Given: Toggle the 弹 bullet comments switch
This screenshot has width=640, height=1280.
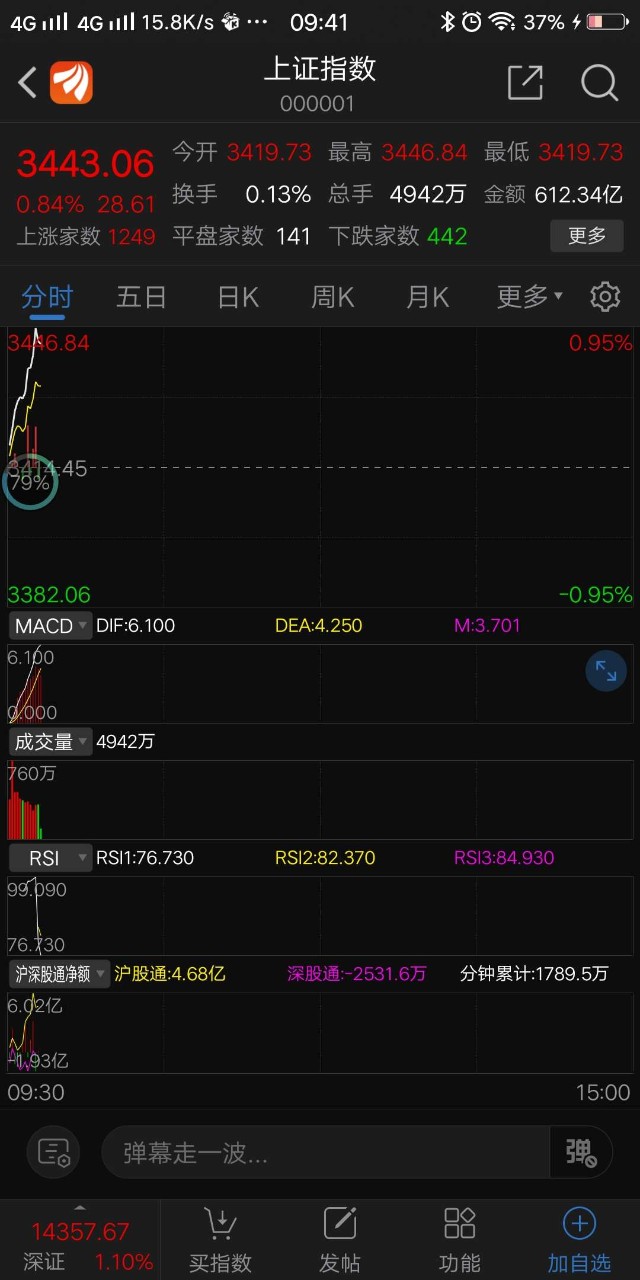Looking at the screenshot, I should coord(581,1153).
